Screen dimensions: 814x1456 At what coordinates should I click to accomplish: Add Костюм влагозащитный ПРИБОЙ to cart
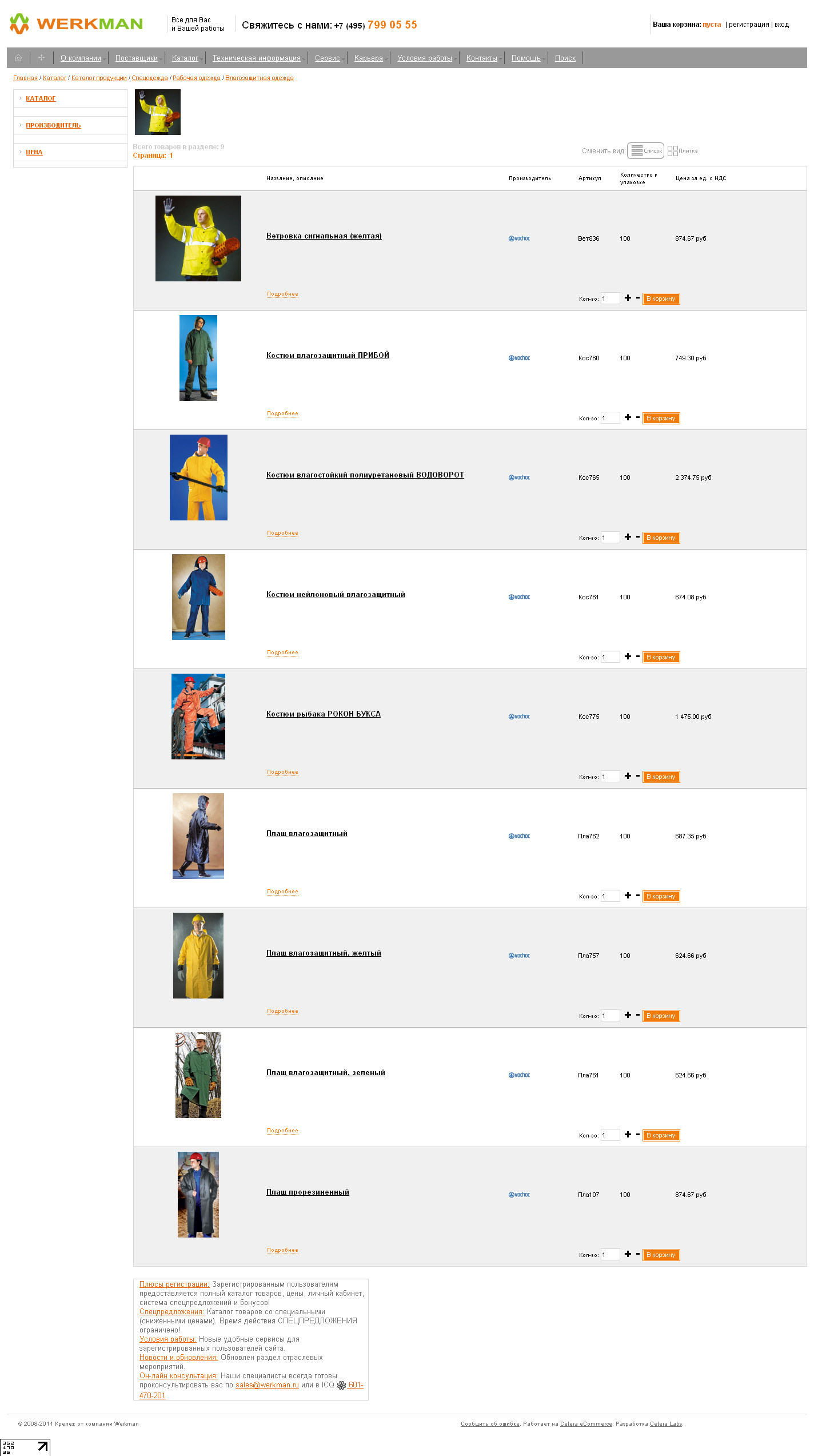pyautogui.click(x=661, y=418)
